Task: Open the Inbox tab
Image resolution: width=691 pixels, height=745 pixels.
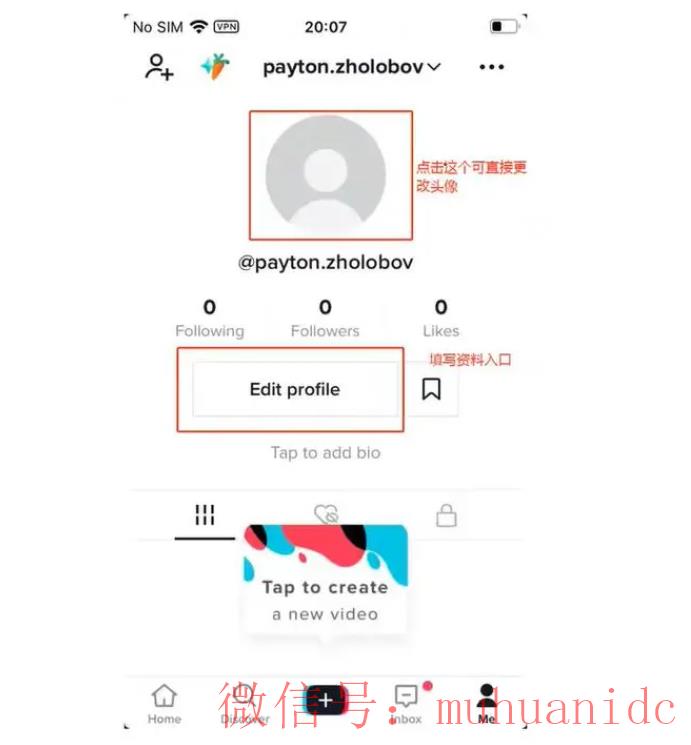Action: coord(406,703)
